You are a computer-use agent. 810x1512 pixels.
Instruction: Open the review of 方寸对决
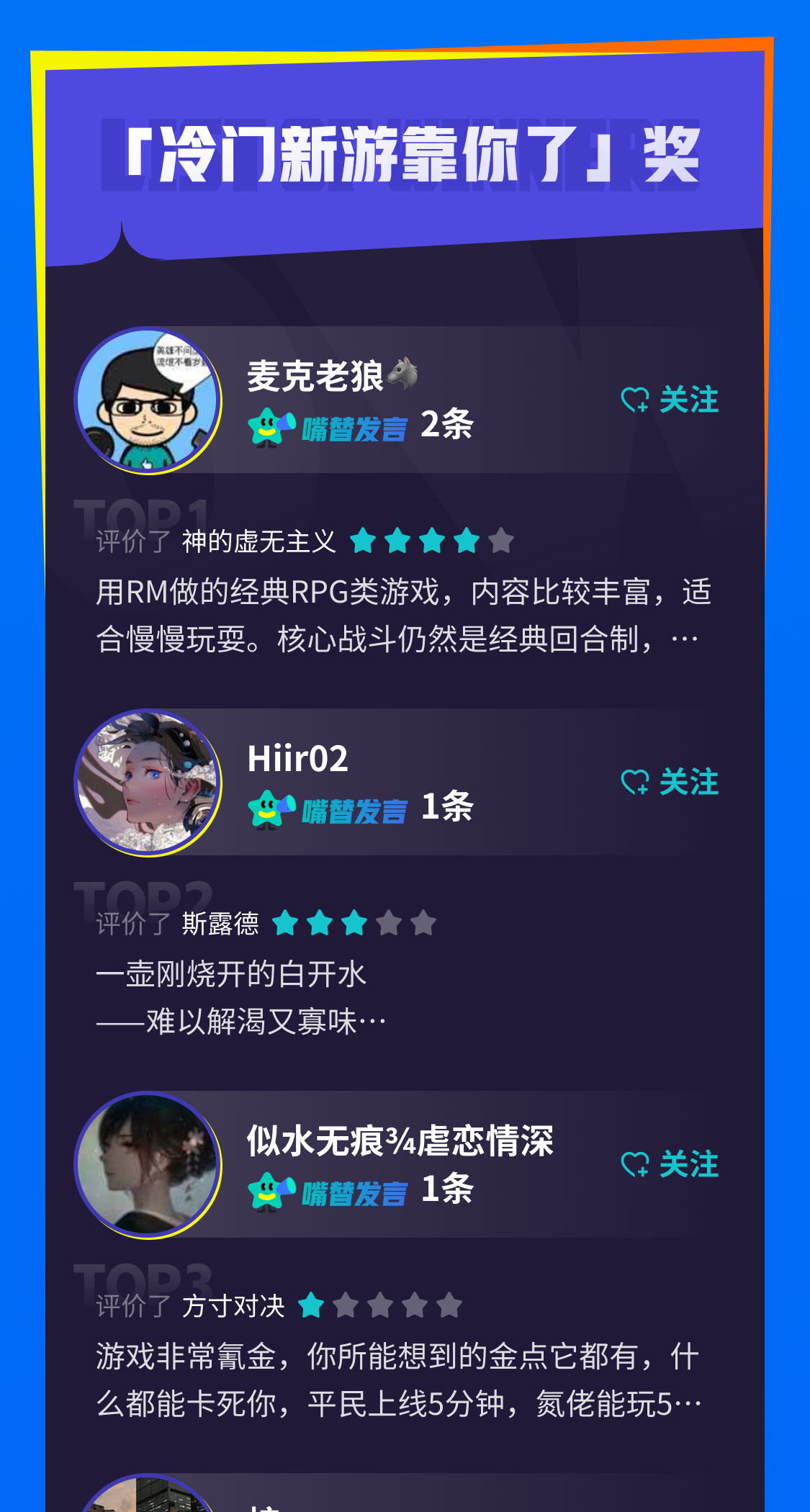coord(398,1380)
